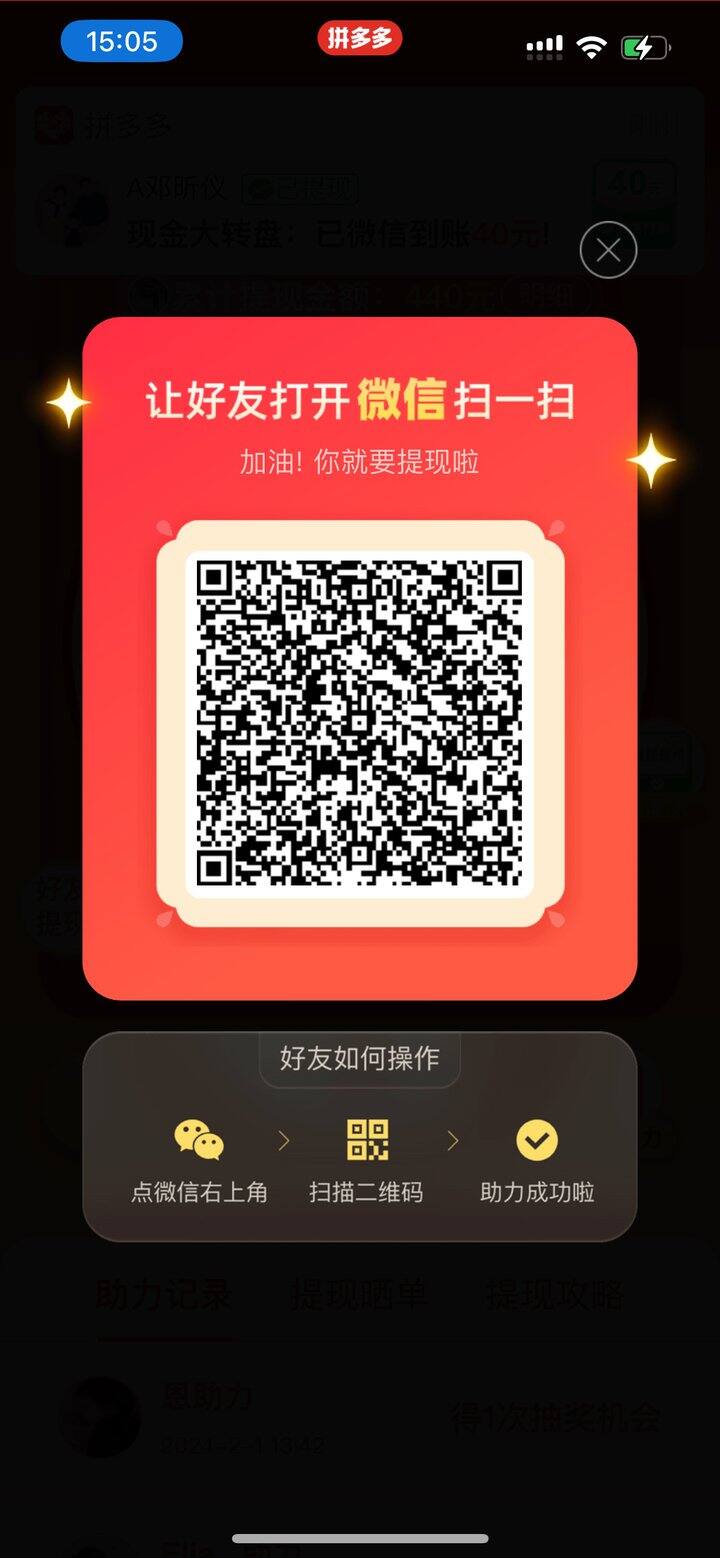Select the QR scan icon under 扫描二维码
720x1558 pixels.
click(368, 1140)
